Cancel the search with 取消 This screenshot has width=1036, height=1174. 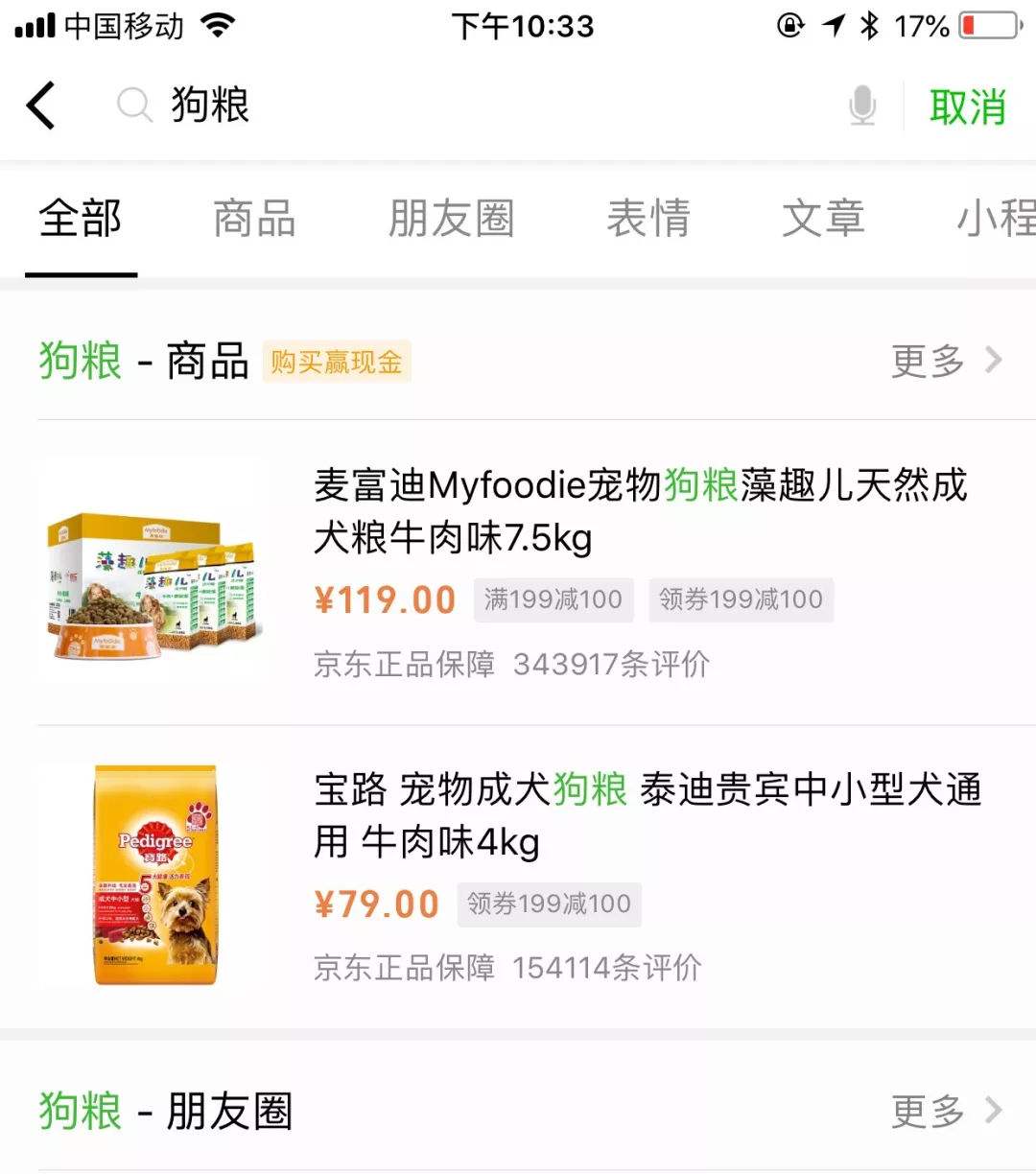967,106
